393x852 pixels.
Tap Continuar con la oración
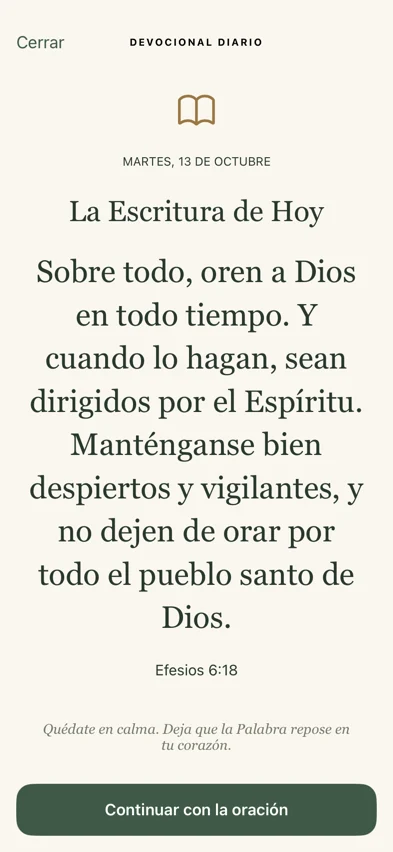coord(196,810)
